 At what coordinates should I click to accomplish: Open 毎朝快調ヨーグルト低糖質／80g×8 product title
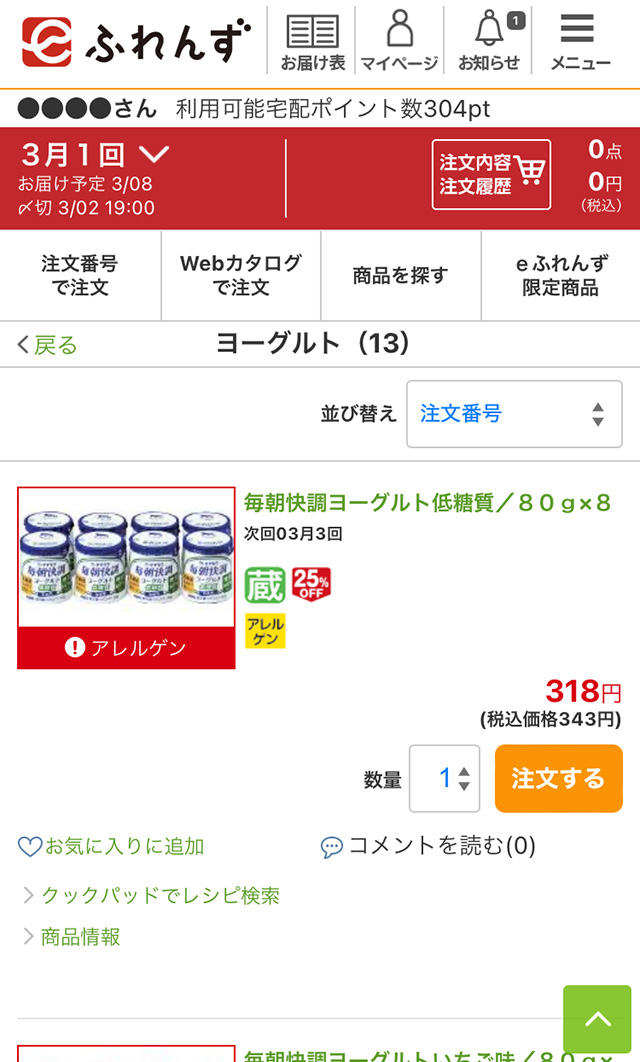point(427,503)
